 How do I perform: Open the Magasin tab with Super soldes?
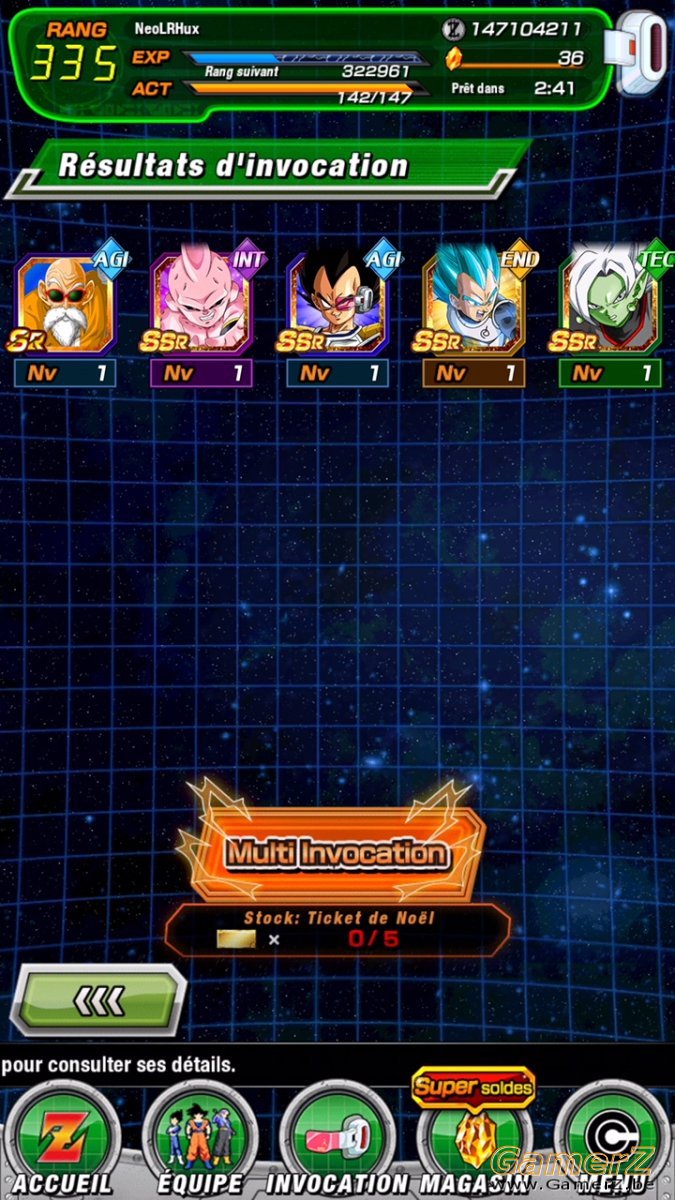(473, 1135)
